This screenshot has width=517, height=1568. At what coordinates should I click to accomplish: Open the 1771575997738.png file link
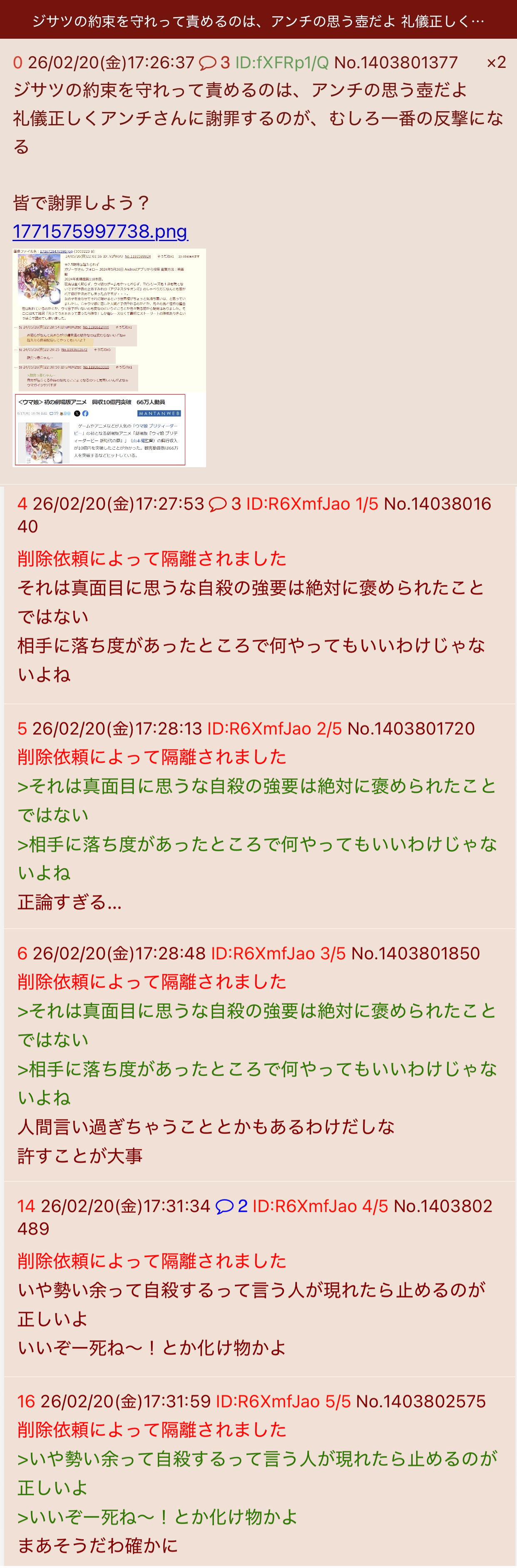point(100,231)
